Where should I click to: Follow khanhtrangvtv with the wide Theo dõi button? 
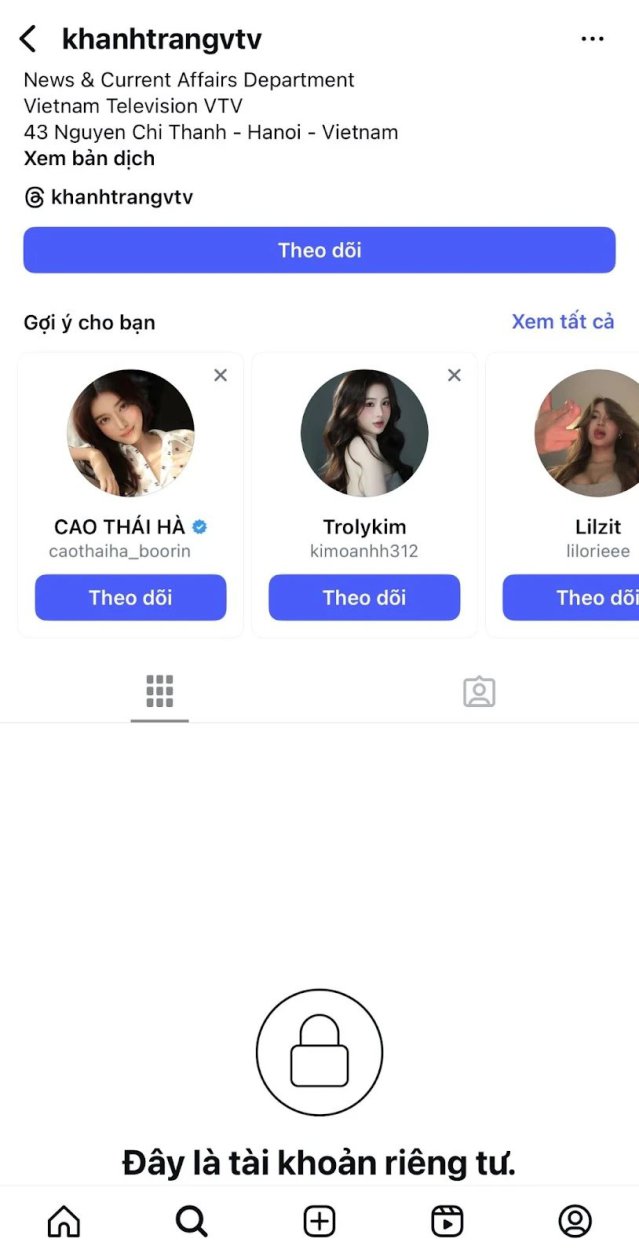[x=319, y=250]
